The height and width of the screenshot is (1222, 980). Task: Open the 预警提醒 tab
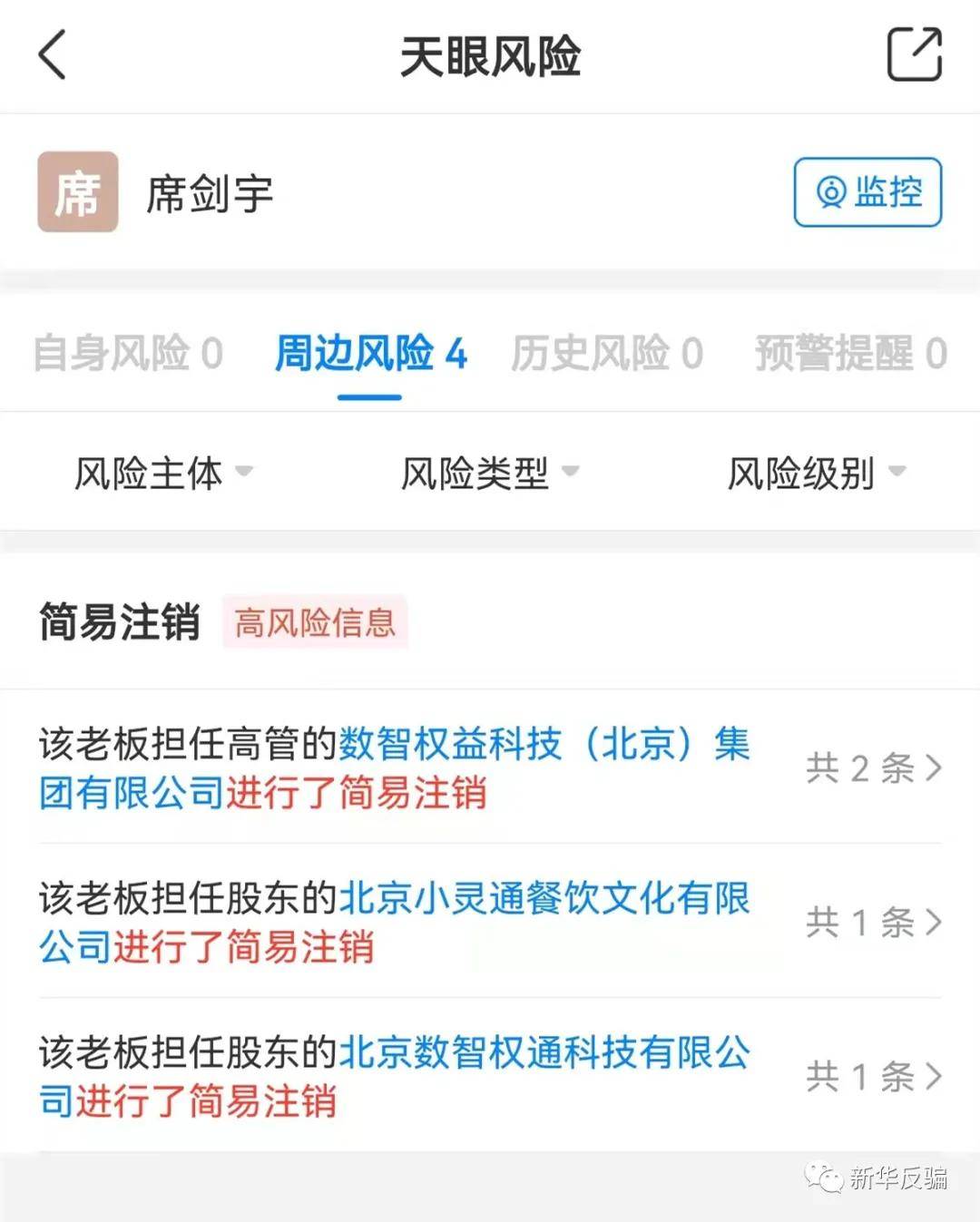click(x=851, y=353)
